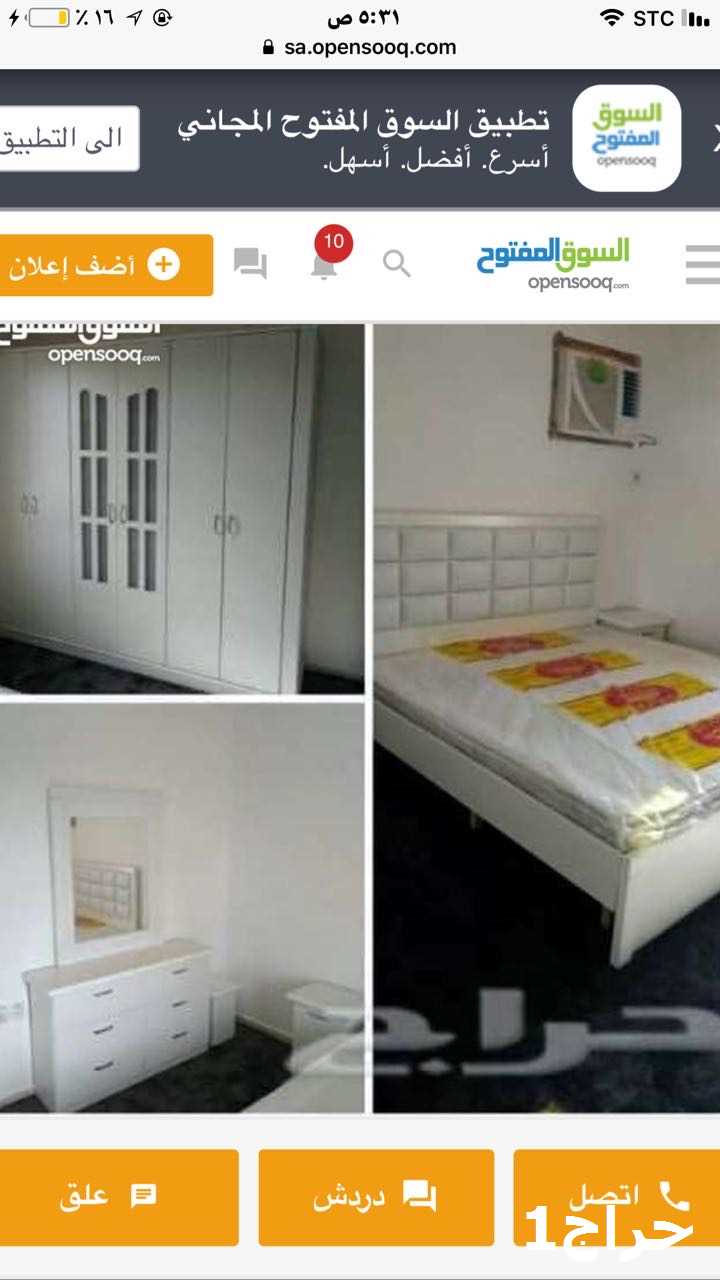Open the bed photo of the listing
Image resolution: width=720 pixels, height=1280 pixels.
[547, 717]
